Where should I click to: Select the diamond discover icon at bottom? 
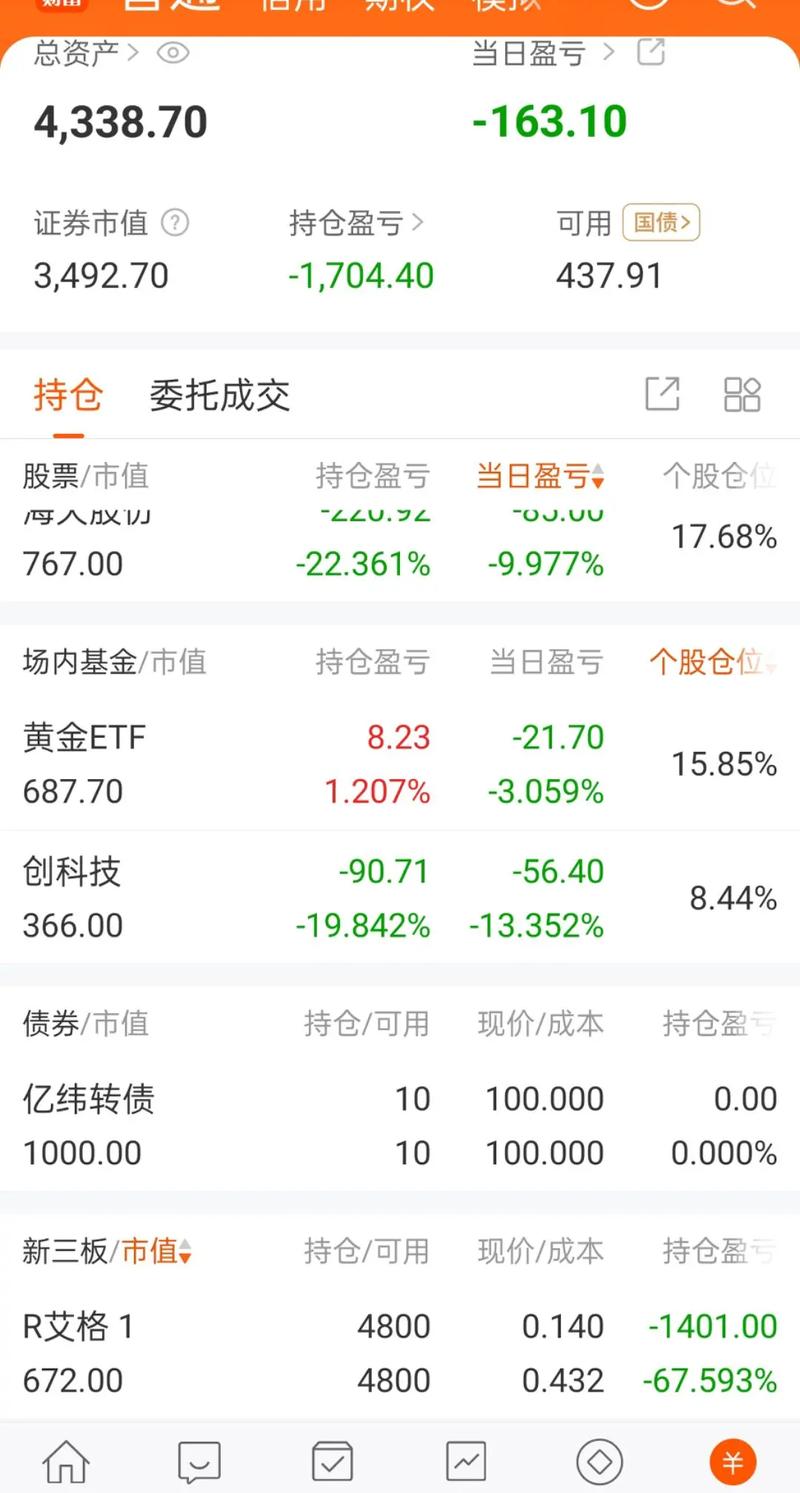[x=599, y=1461]
